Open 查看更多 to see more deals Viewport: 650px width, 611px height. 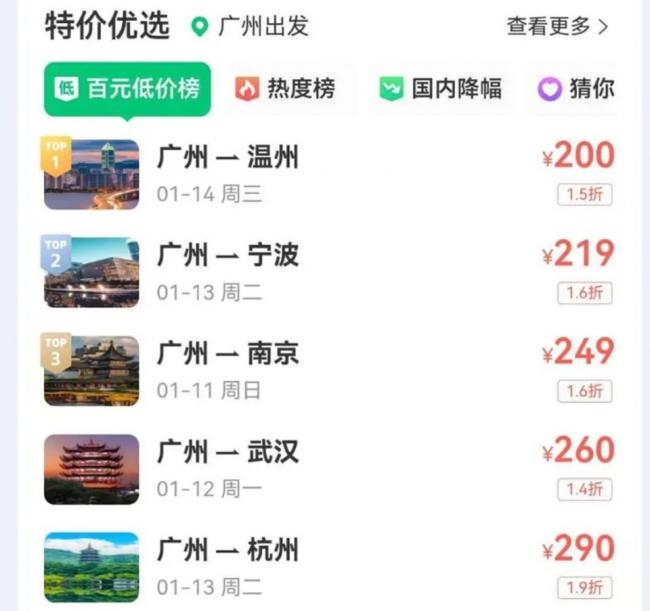click(556, 27)
